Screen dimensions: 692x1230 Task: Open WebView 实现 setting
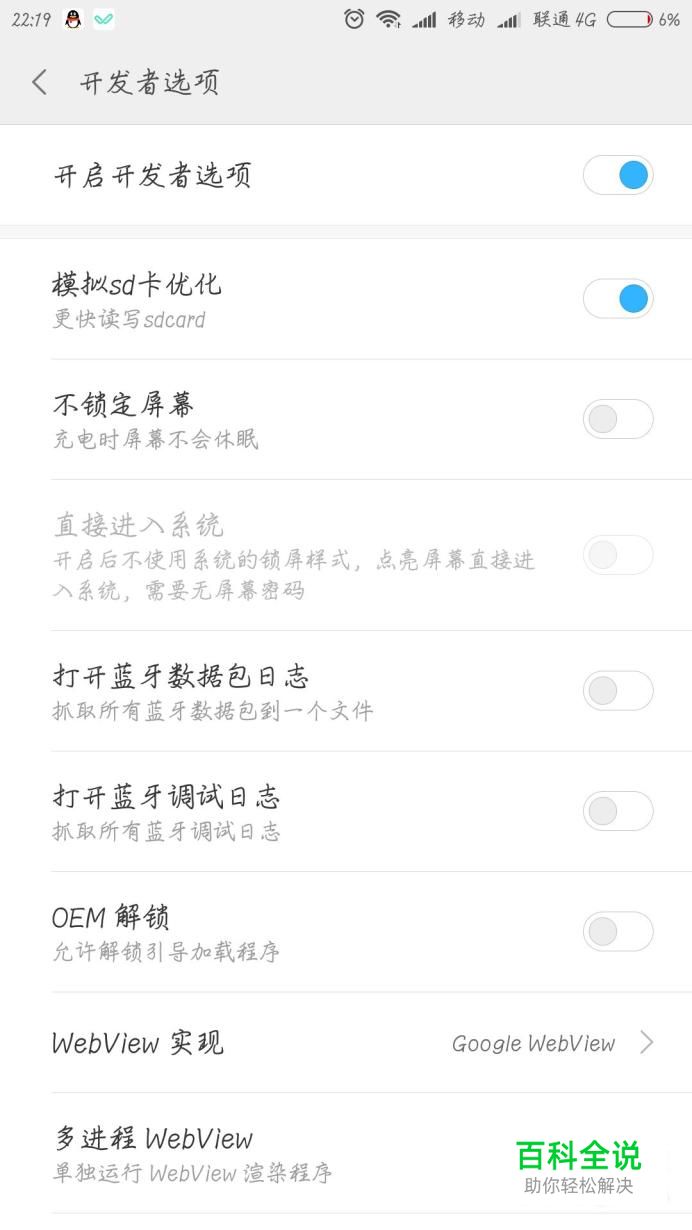tap(350, 1043)
